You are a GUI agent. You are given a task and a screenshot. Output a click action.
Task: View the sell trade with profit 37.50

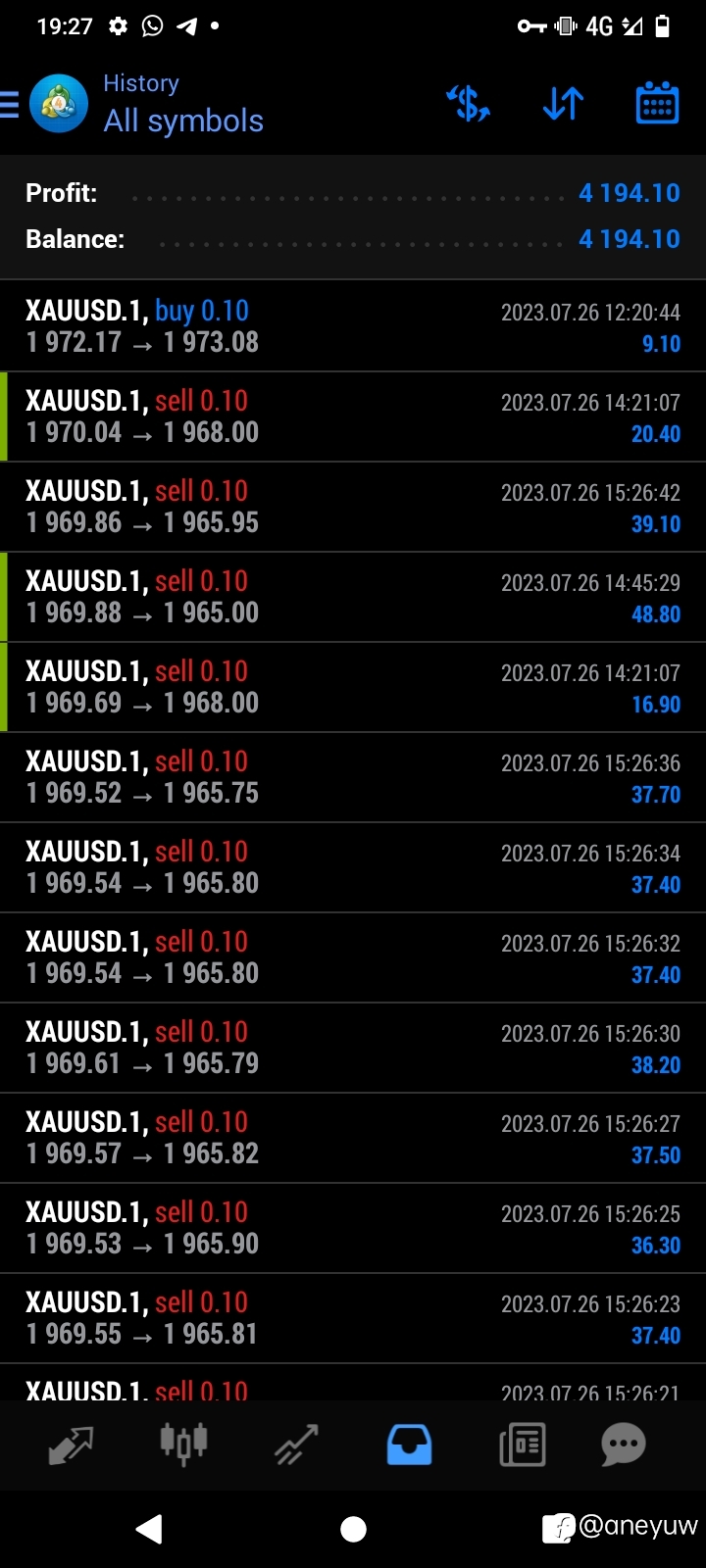pos(353,1138)
